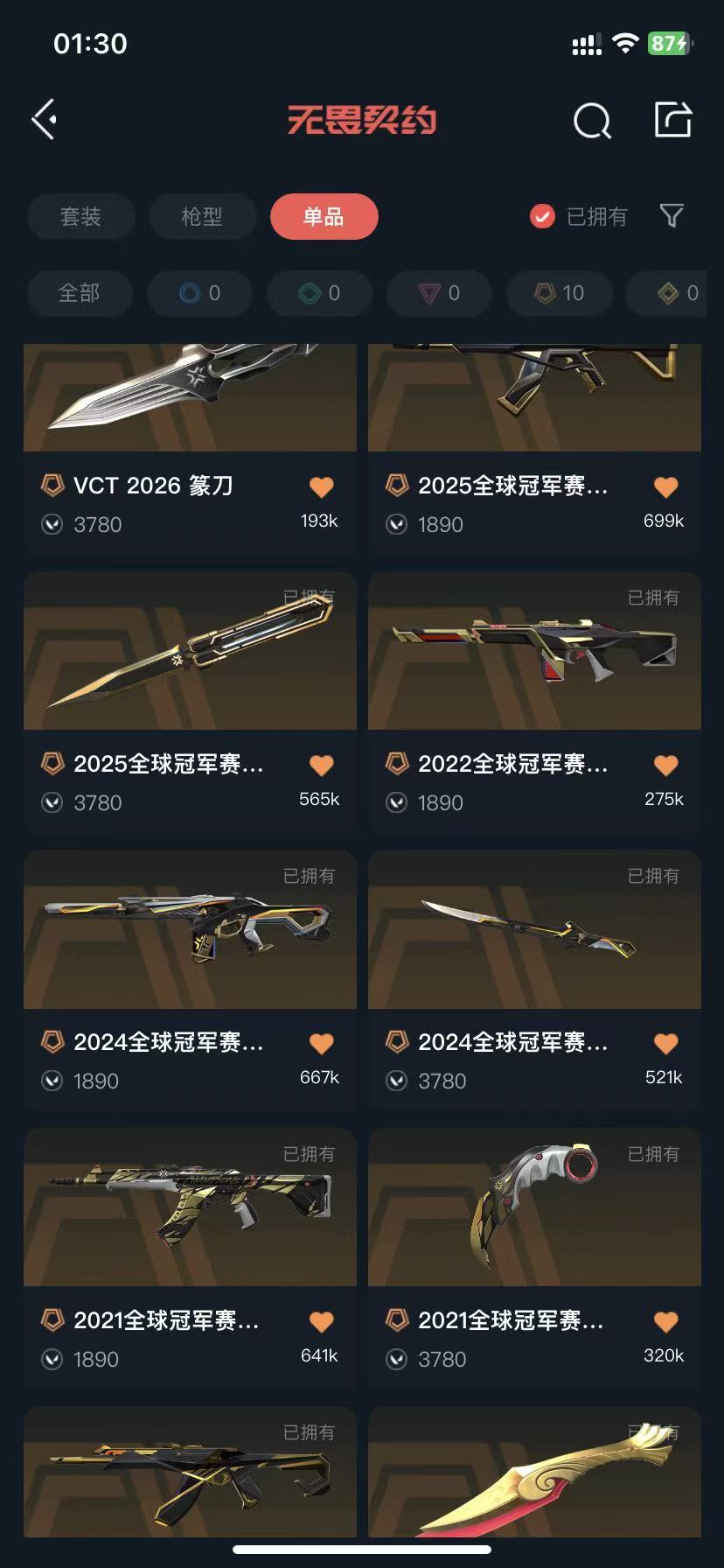
Task: Unfavorite the 2022全球冠军赛 rifle skin
Action: (x=665, y=765)
